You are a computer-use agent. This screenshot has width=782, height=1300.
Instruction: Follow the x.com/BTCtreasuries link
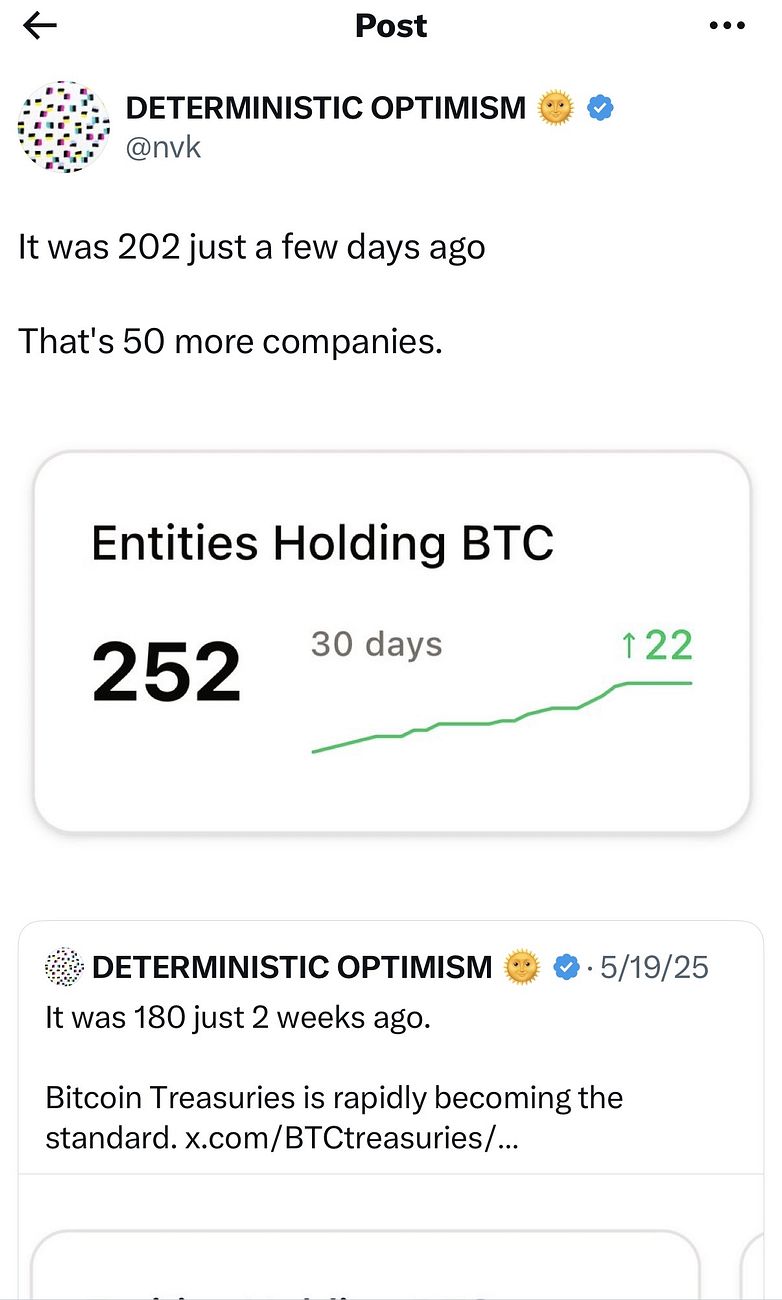click(354, 1138)
